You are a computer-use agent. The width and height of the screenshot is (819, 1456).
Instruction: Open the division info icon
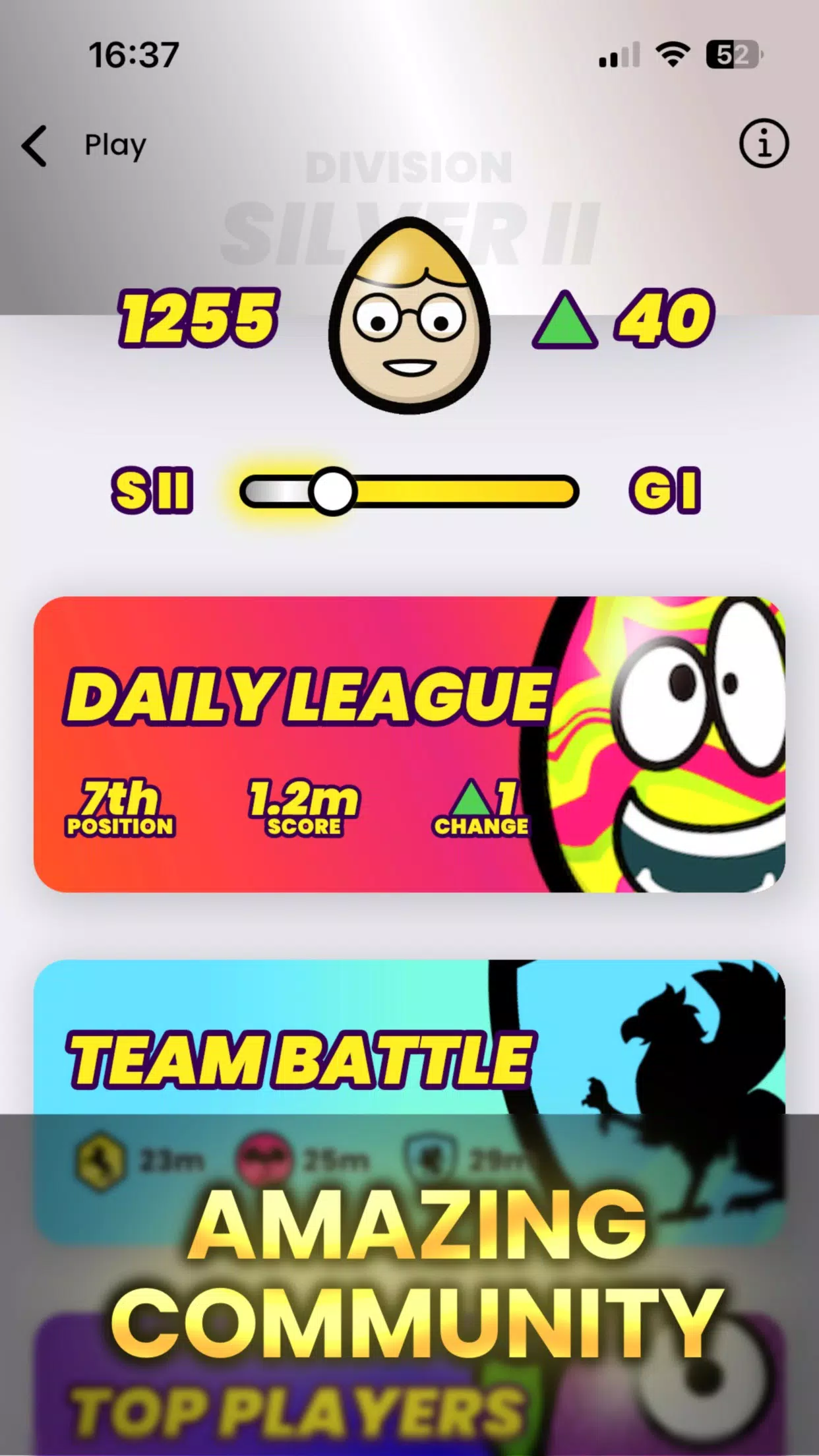click(763, 144)
